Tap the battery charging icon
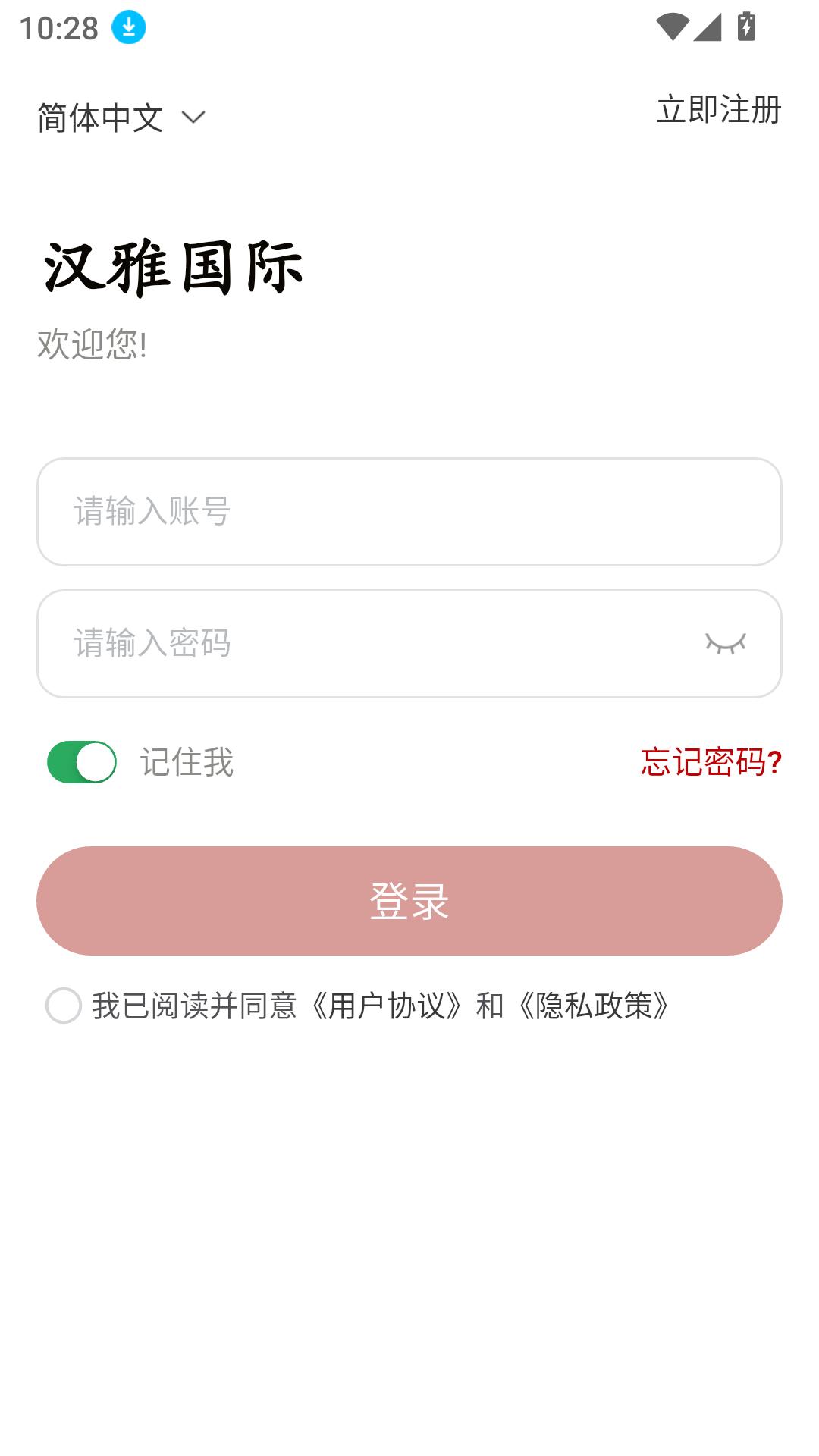The height and width of the screenshot is (1456, 819). tap(746, 25)
